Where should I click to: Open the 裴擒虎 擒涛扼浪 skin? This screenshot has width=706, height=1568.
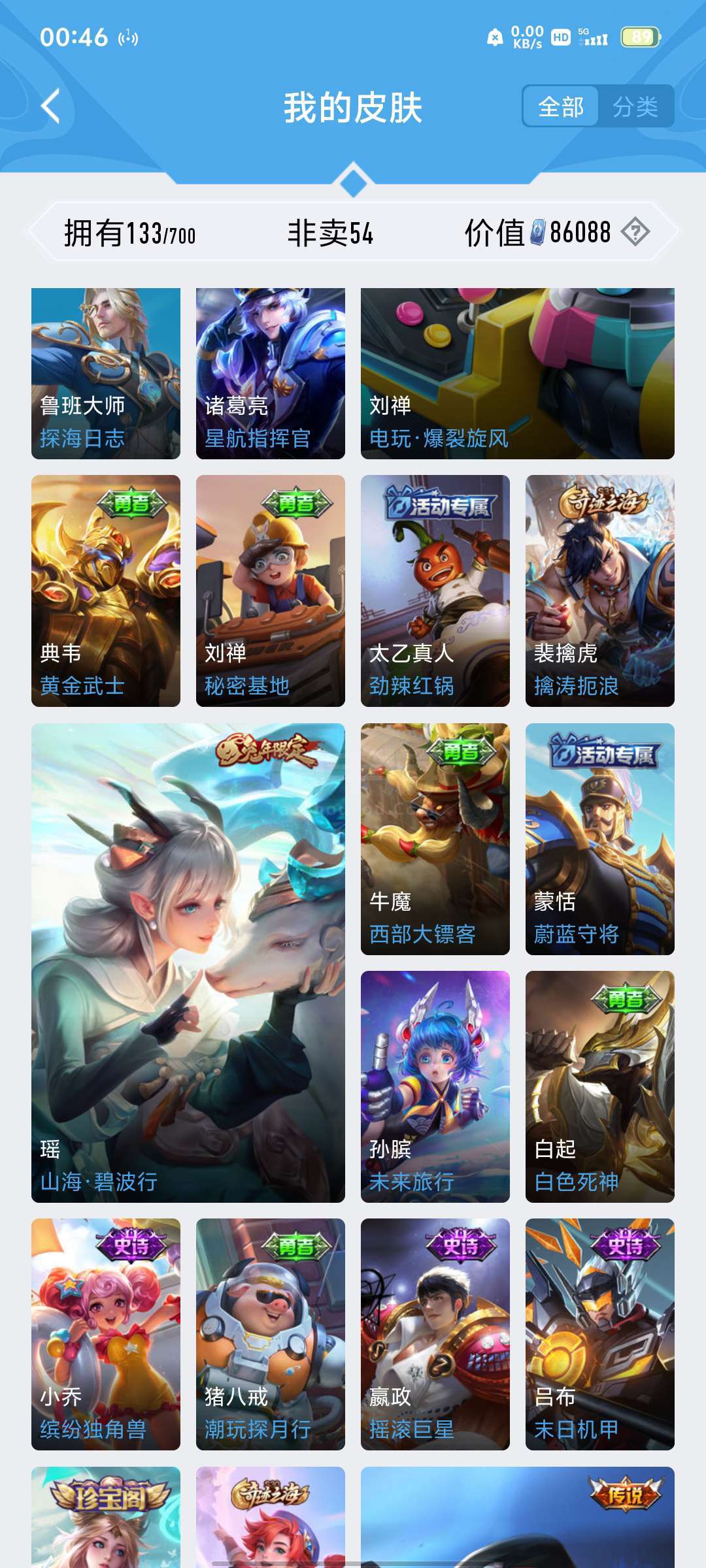coord(600,591)
